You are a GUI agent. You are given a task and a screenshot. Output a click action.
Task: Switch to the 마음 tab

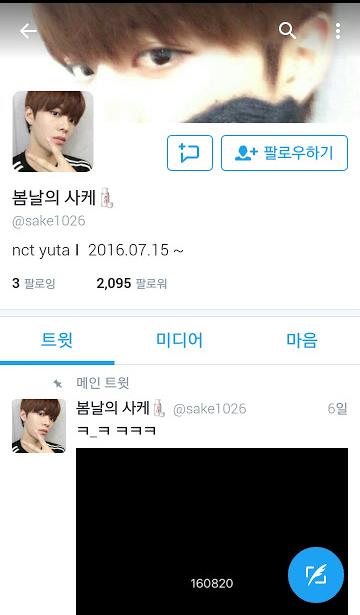click(301, 340)
